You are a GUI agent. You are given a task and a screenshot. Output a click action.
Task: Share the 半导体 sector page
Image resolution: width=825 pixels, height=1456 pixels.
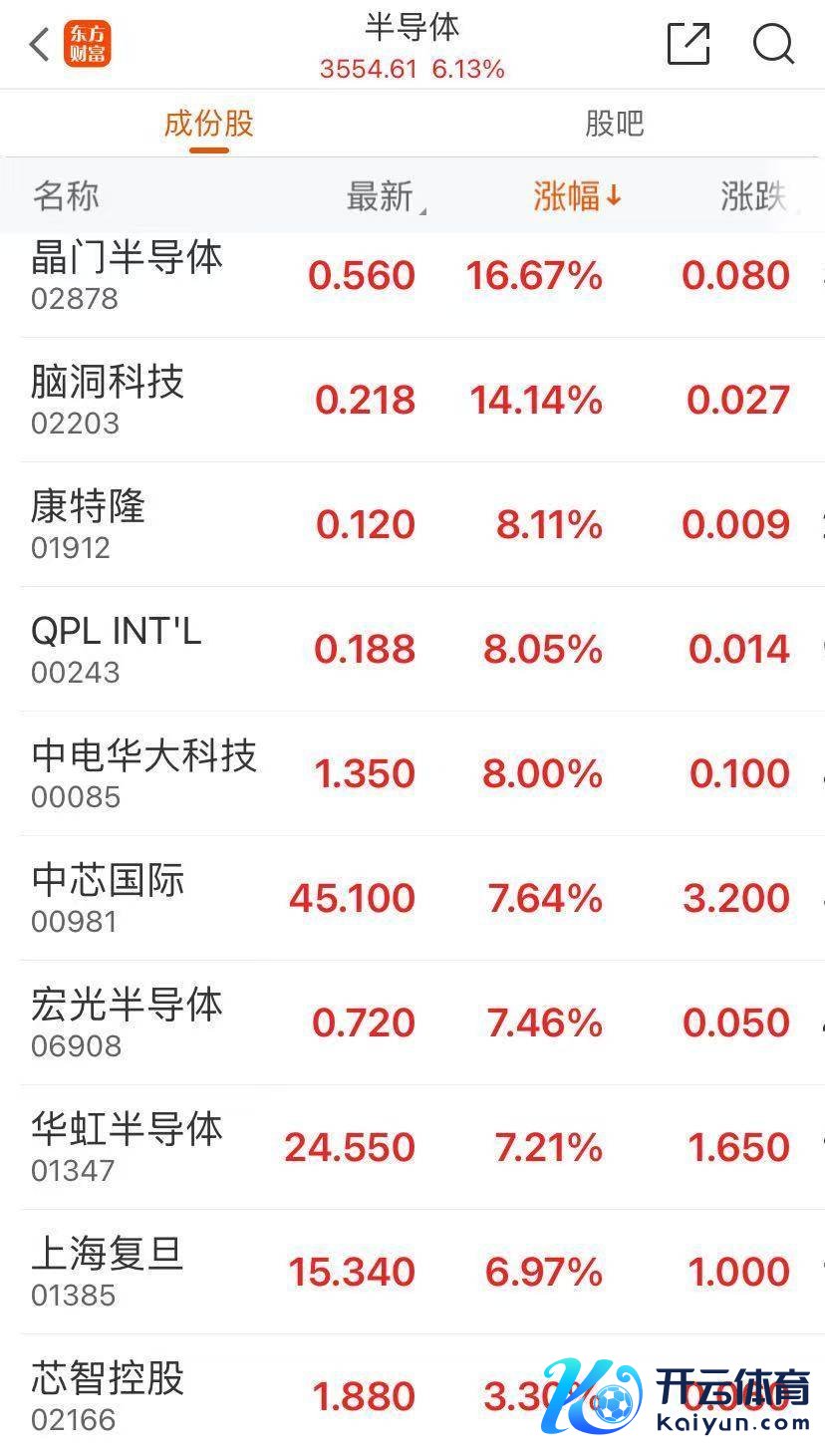(687, 44)
